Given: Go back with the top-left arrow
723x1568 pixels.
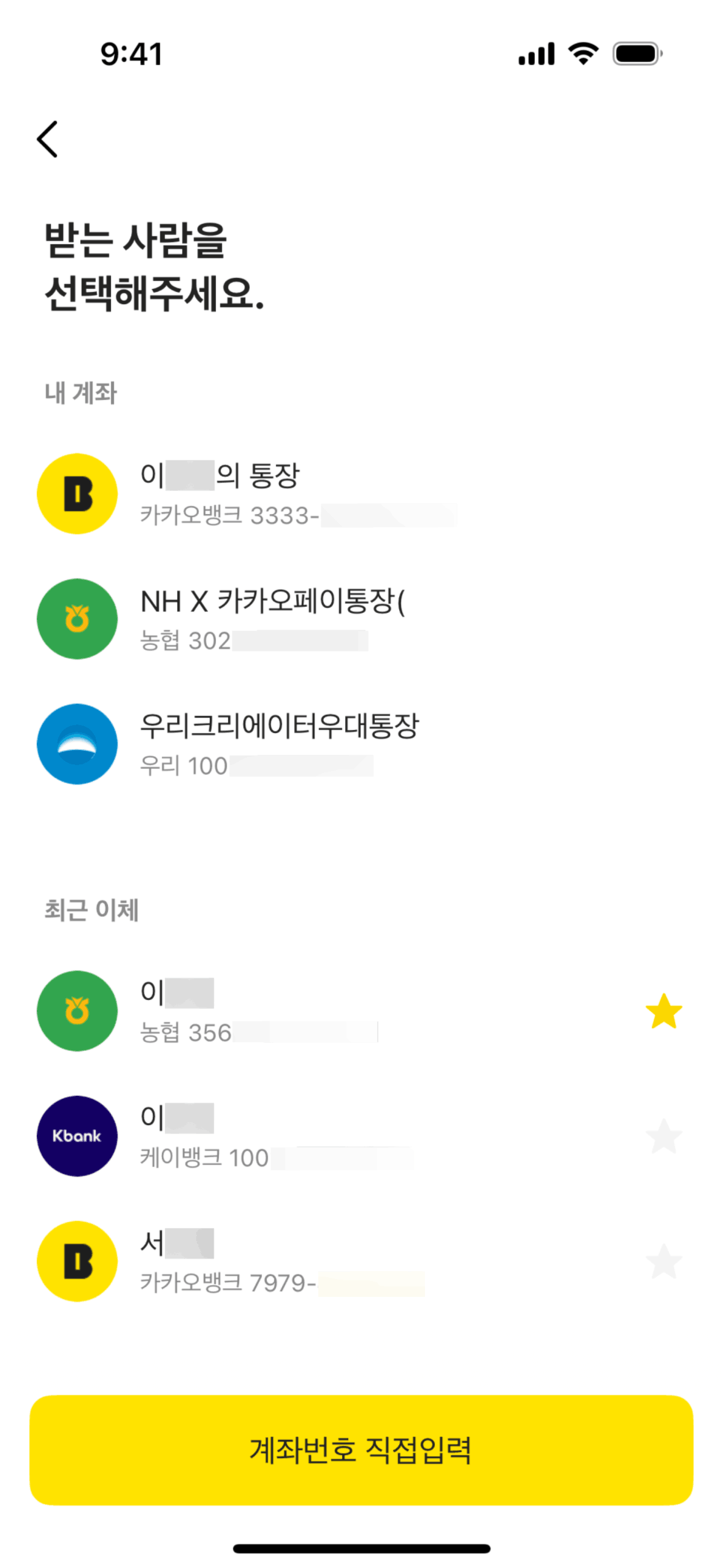Looking at the screenshot, I should (x=48, y=139).
